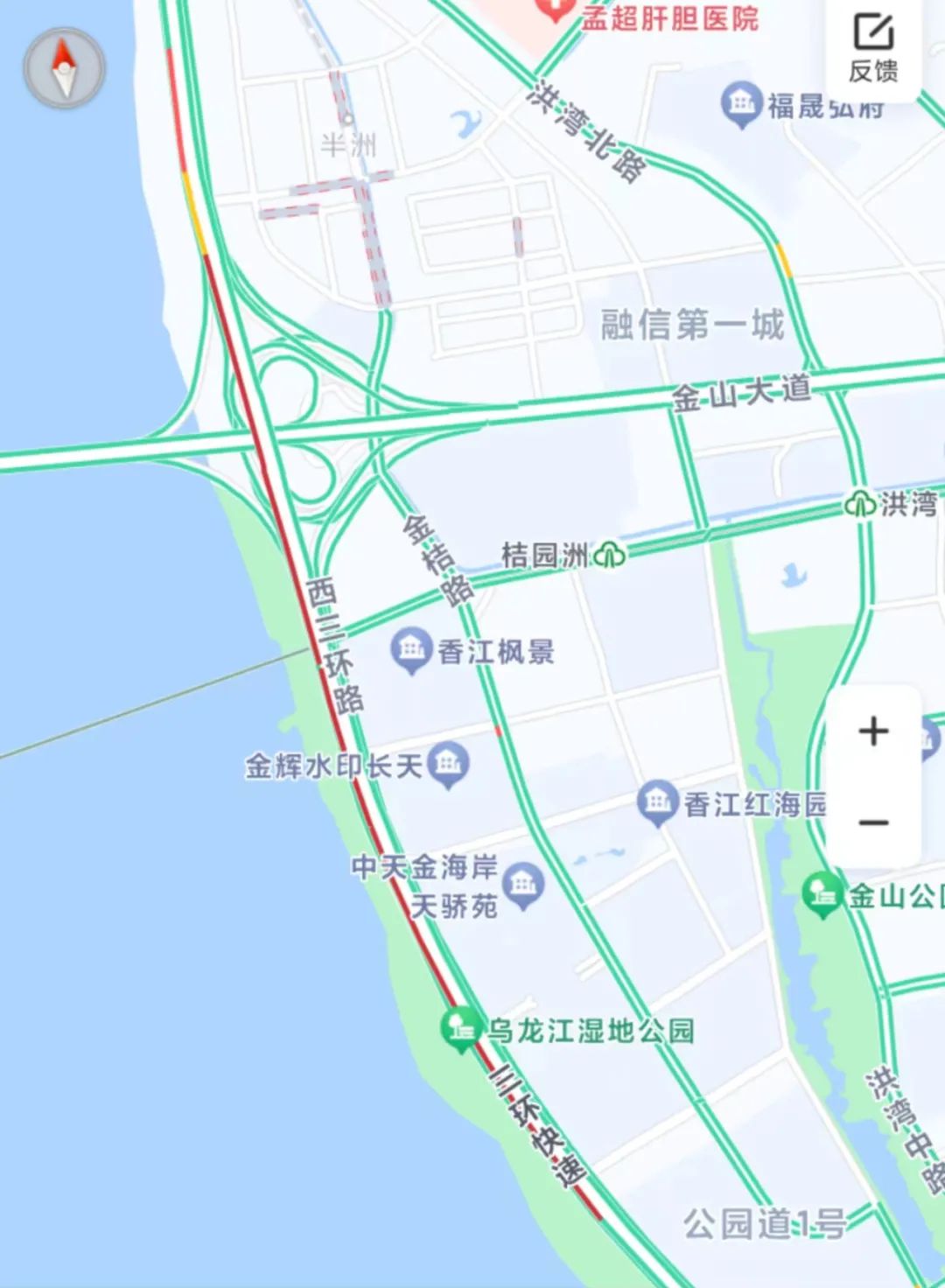Zoom out with the minus button
The width and height of the screenshot is (945, 1288).
(x=873, y=822)
